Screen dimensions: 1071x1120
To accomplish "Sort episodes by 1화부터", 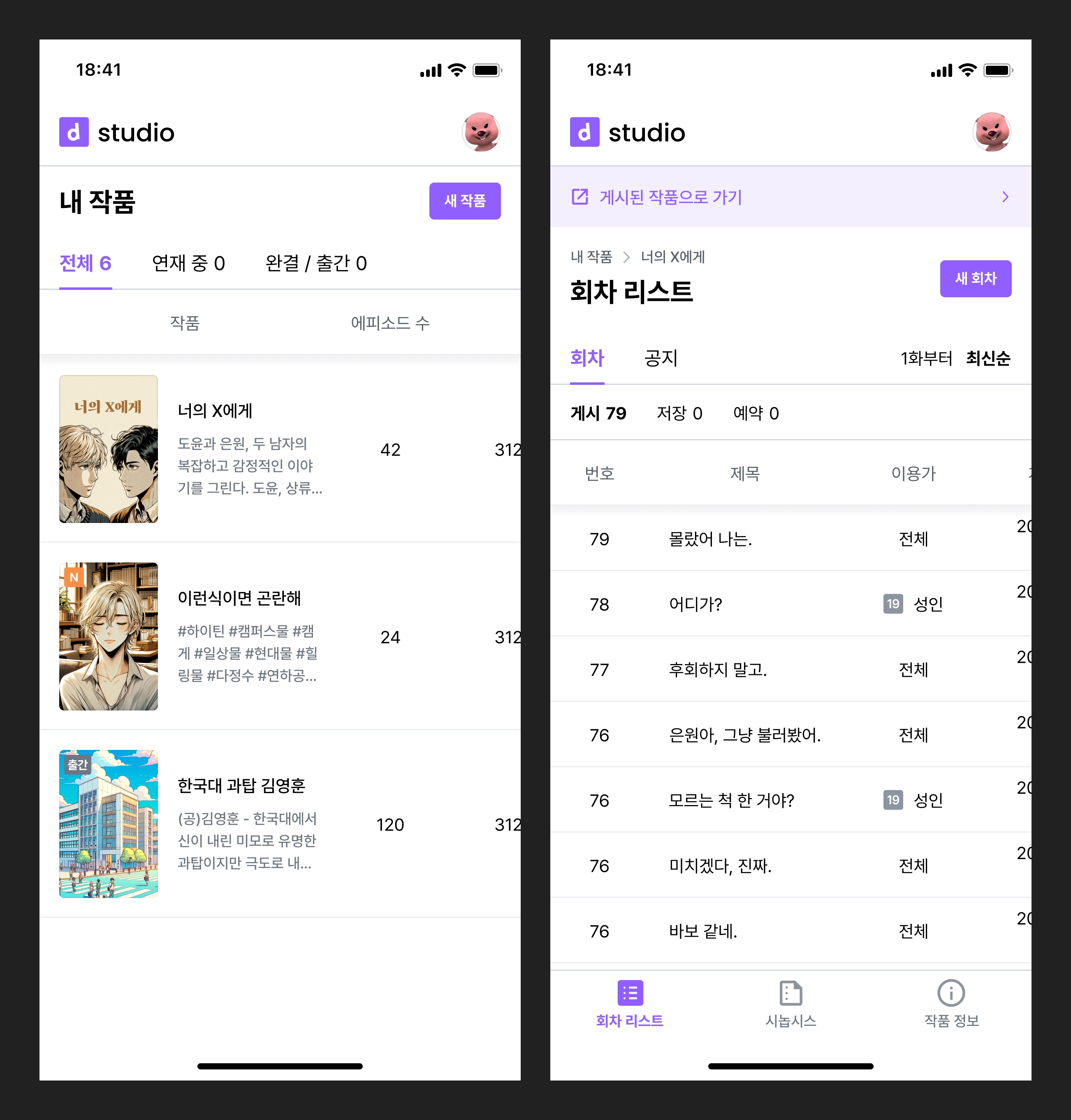I will coord(926,359).
